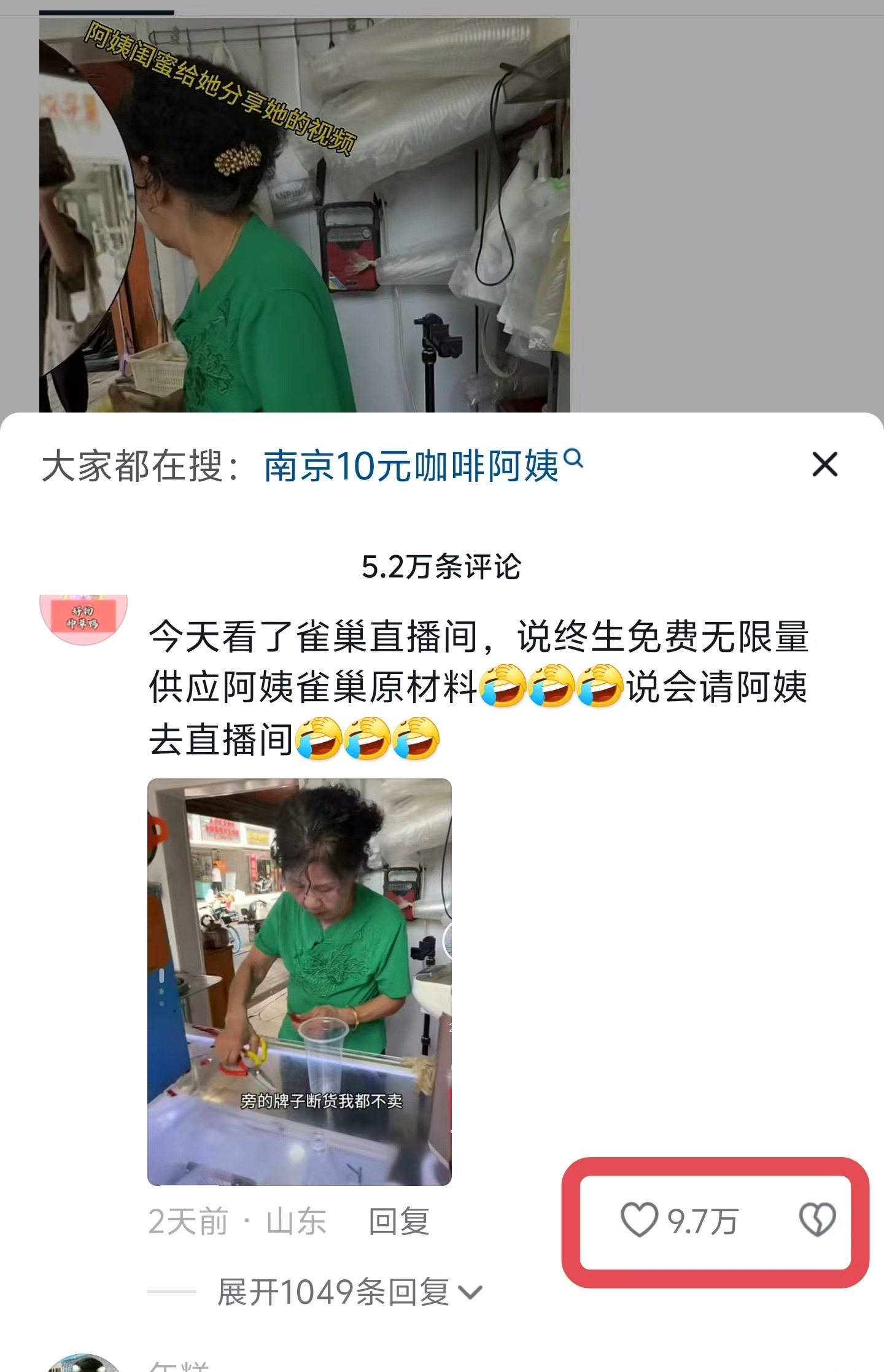884x1372 pixels.
Task: Close the comments panel
Action: (824, 464)
